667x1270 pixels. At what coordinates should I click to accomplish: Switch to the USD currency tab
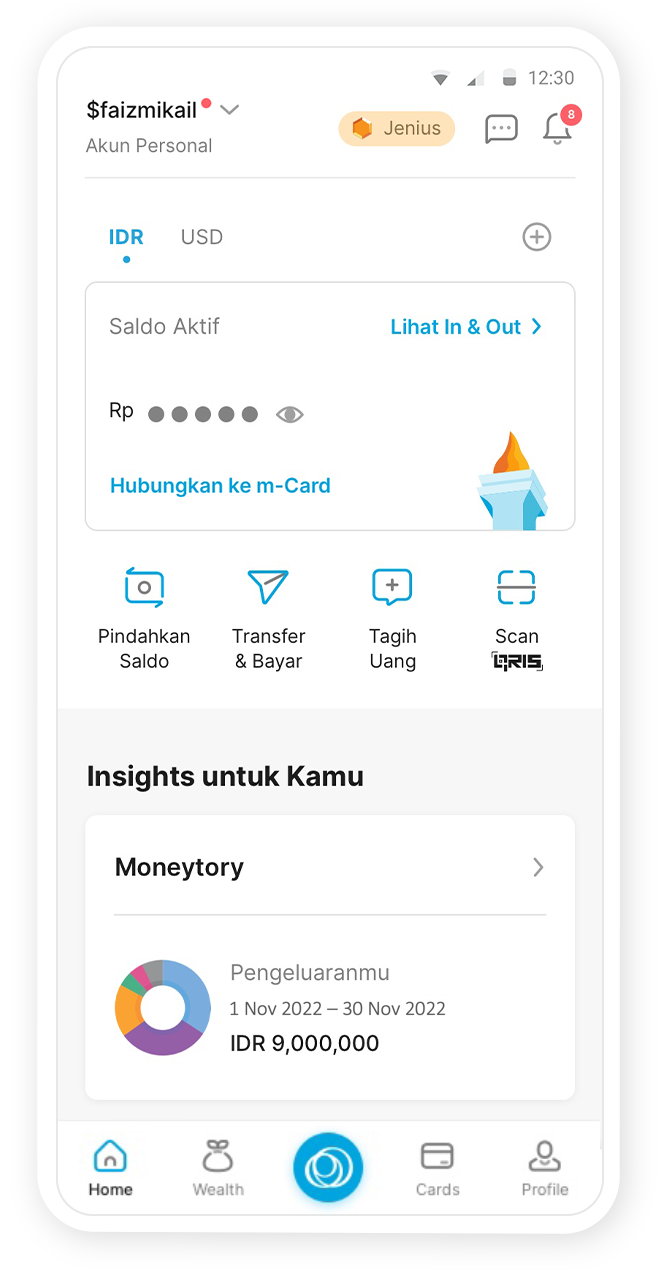(x=201, y=237)
